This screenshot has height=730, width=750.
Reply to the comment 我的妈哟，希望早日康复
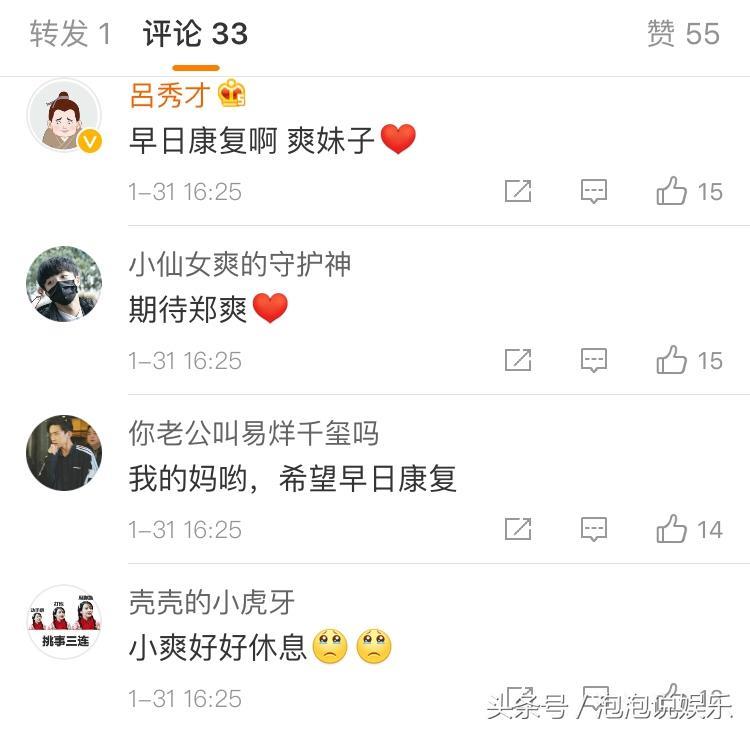coord(594,529)
